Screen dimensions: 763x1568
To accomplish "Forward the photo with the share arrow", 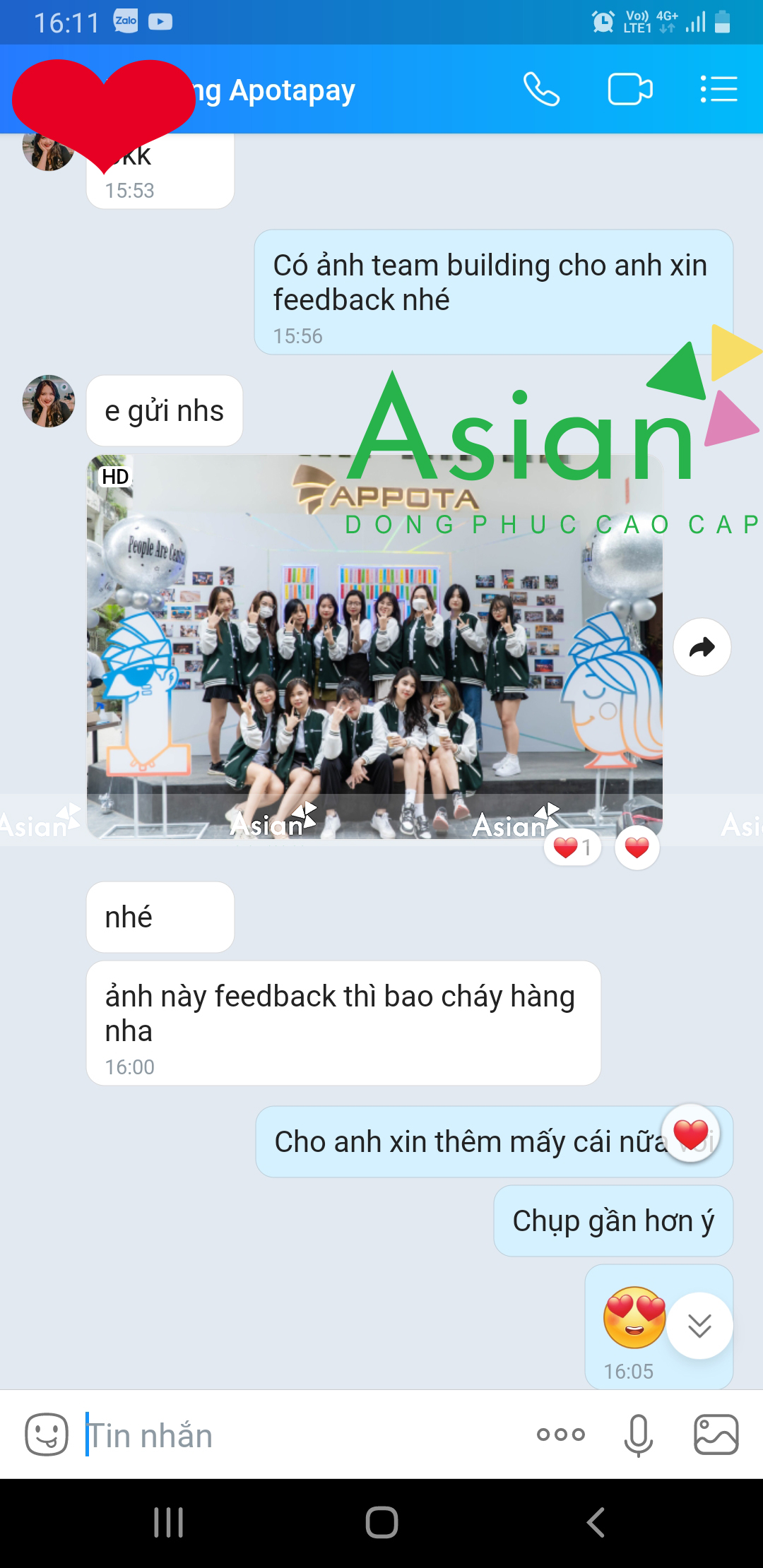I will 702,647.
